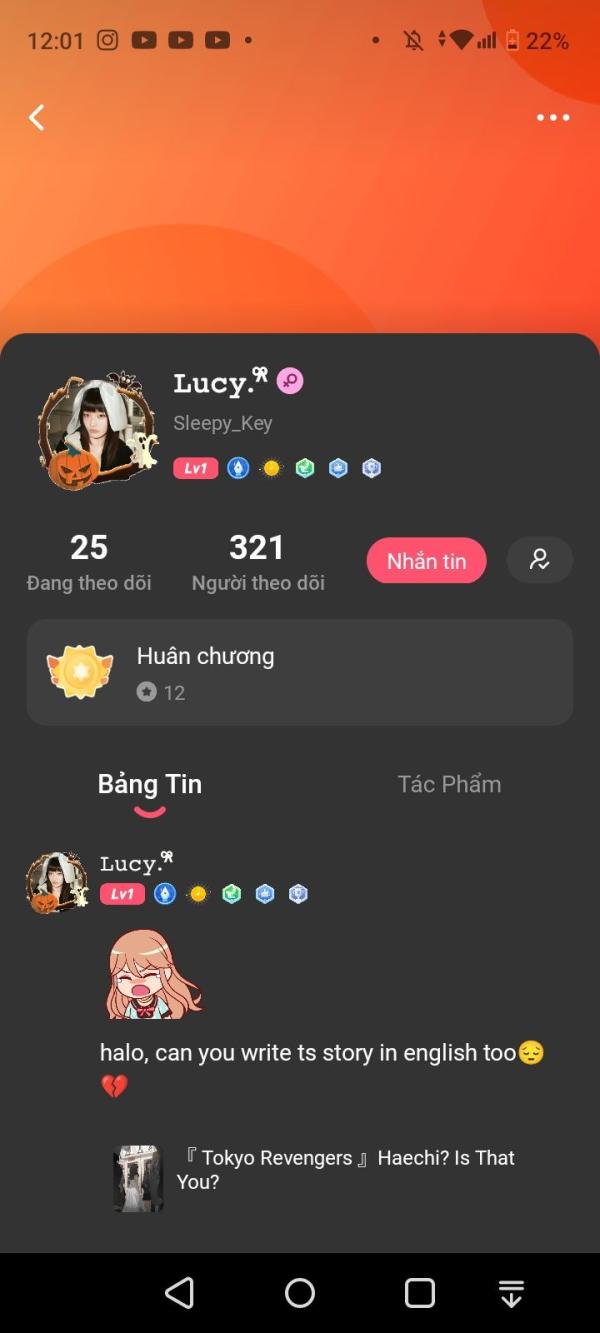Tap the Lv1 level badge in profile header
Screen dimensions: 600x1333
pos(196,468)
